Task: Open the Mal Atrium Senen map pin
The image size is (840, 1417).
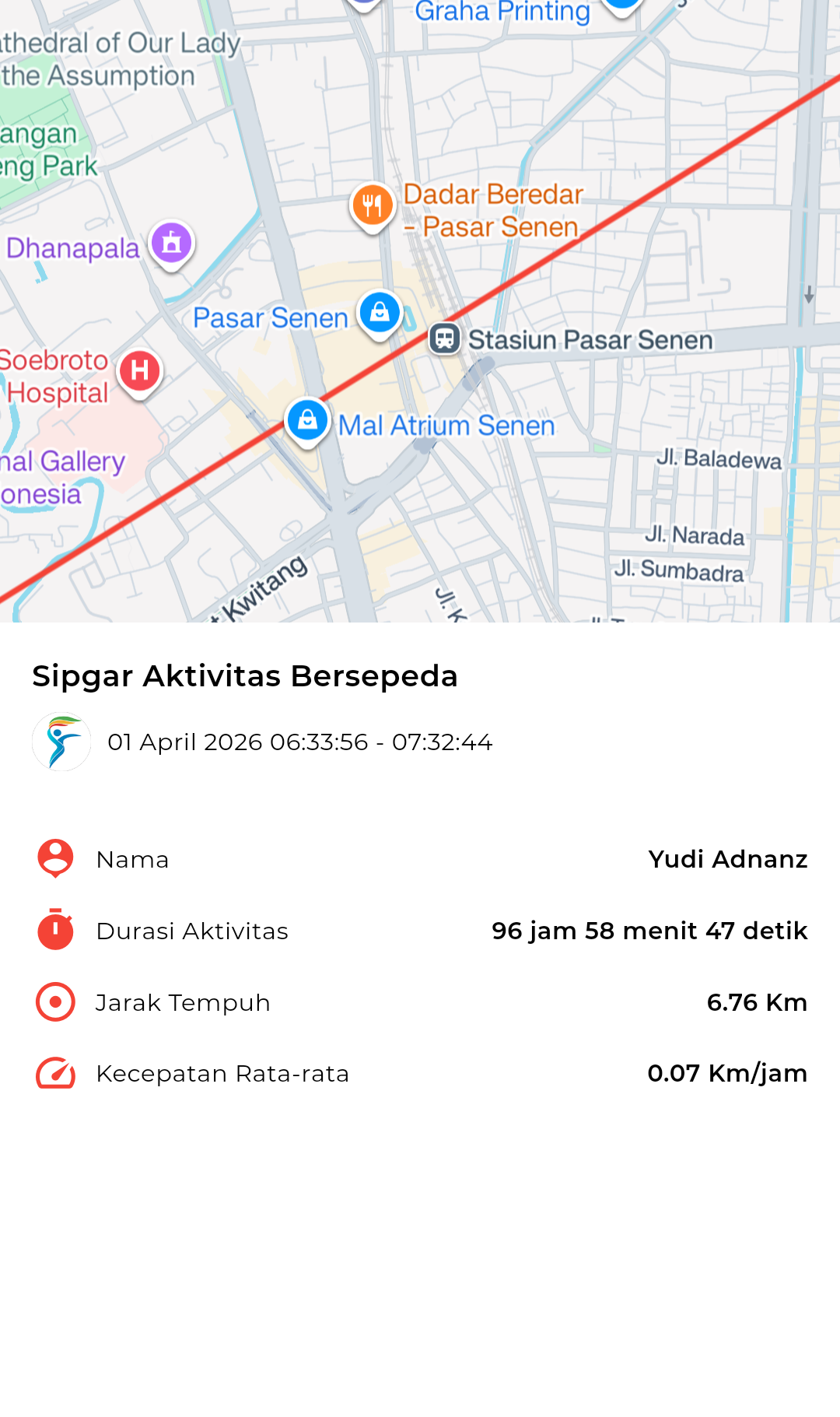Action: (x=308, y=420)
